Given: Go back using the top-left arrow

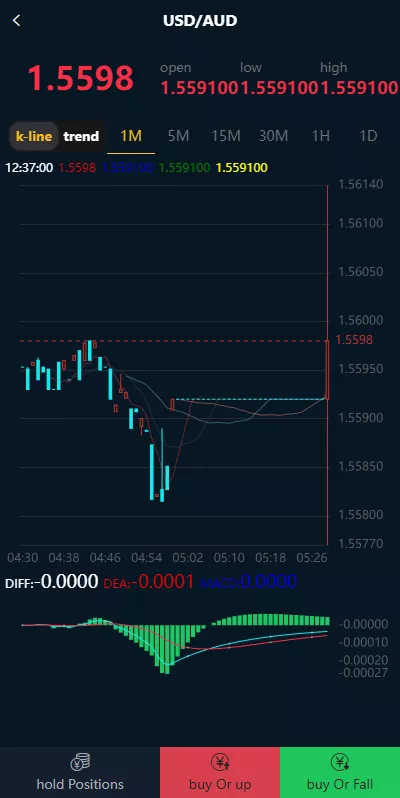Looking at the screenshot, I should 17,20.
